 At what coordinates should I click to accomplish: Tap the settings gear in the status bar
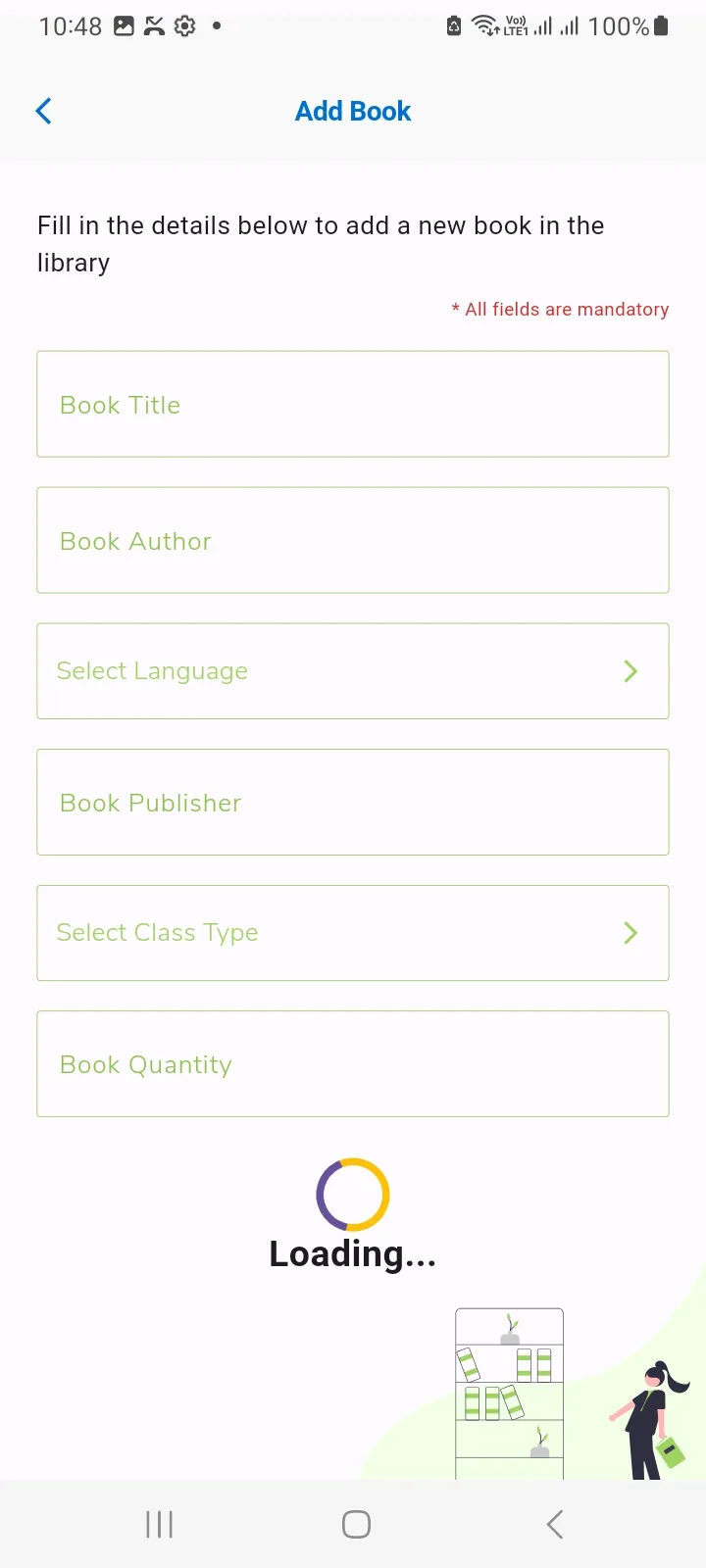click(184, 26)
